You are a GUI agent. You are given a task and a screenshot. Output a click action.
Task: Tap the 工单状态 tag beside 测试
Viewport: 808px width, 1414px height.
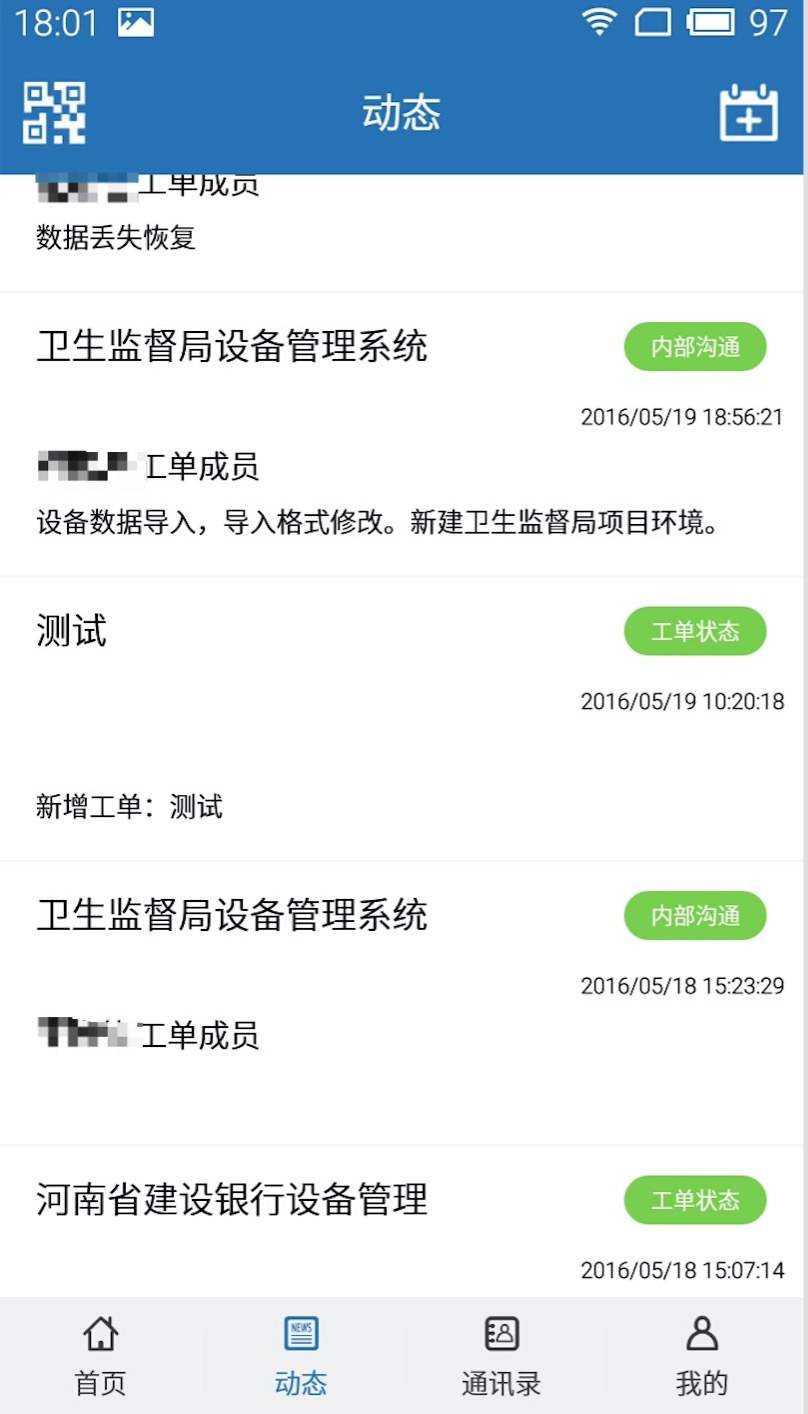(x=695, y=631)
